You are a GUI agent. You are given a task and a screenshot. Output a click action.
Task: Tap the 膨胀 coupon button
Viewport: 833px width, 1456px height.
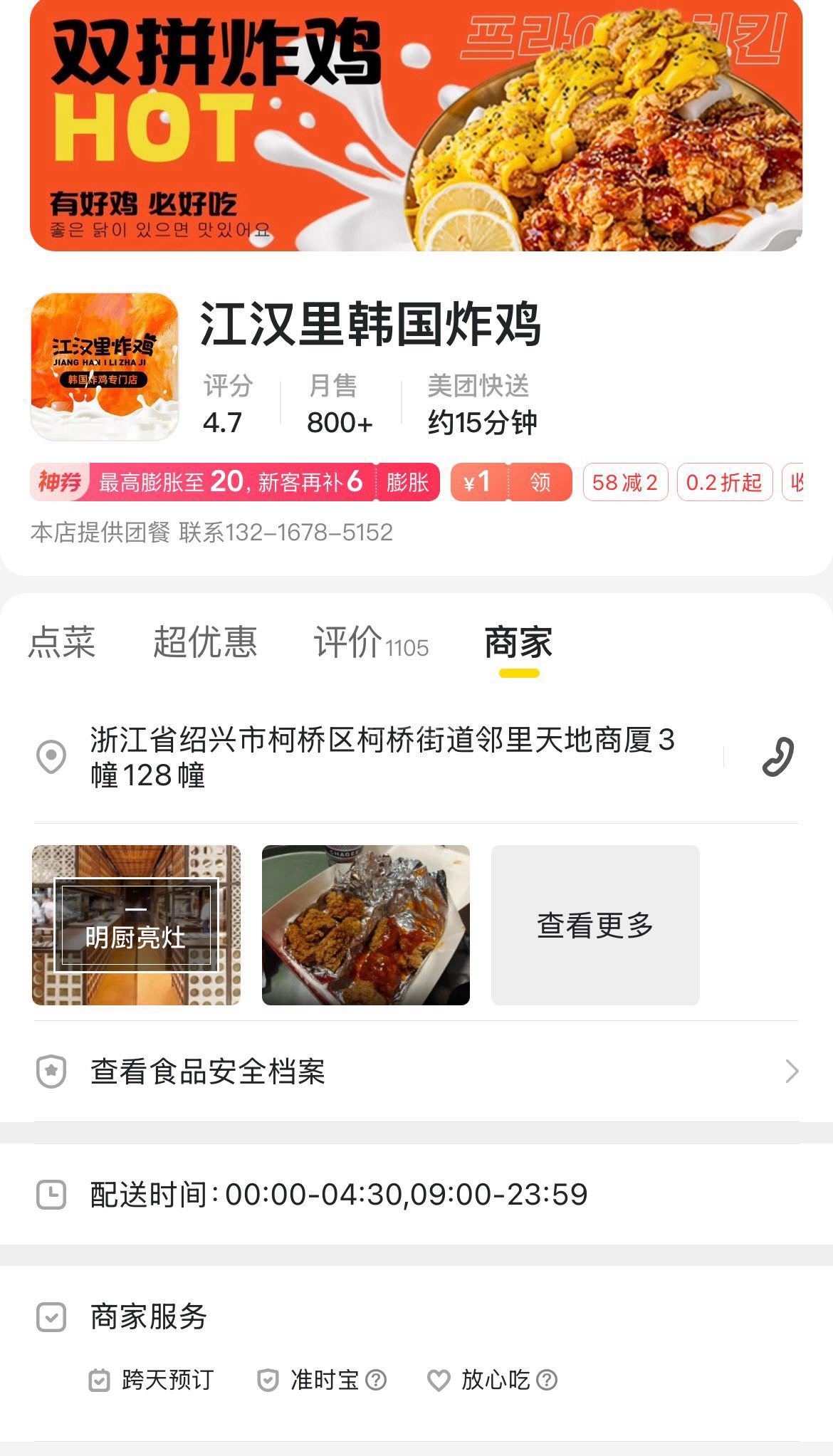click(407, 483)
